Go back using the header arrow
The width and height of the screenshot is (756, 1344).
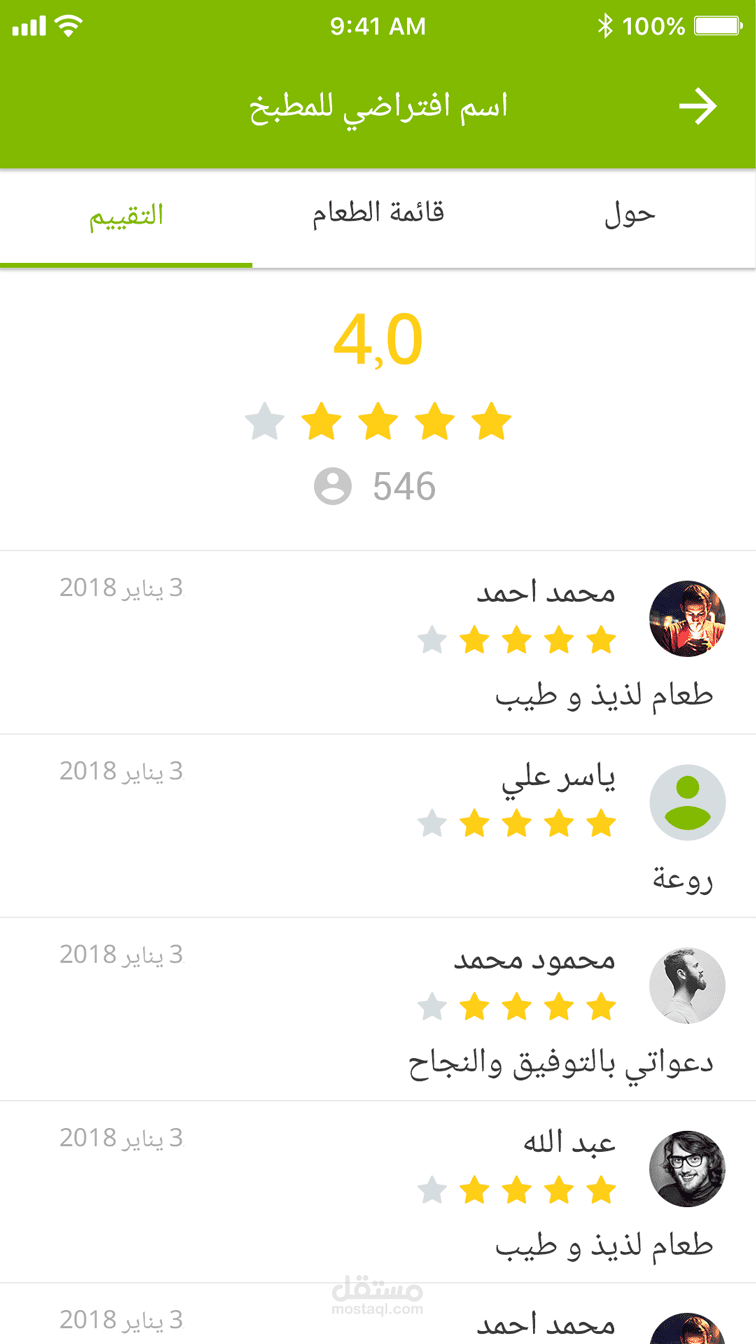698,106
